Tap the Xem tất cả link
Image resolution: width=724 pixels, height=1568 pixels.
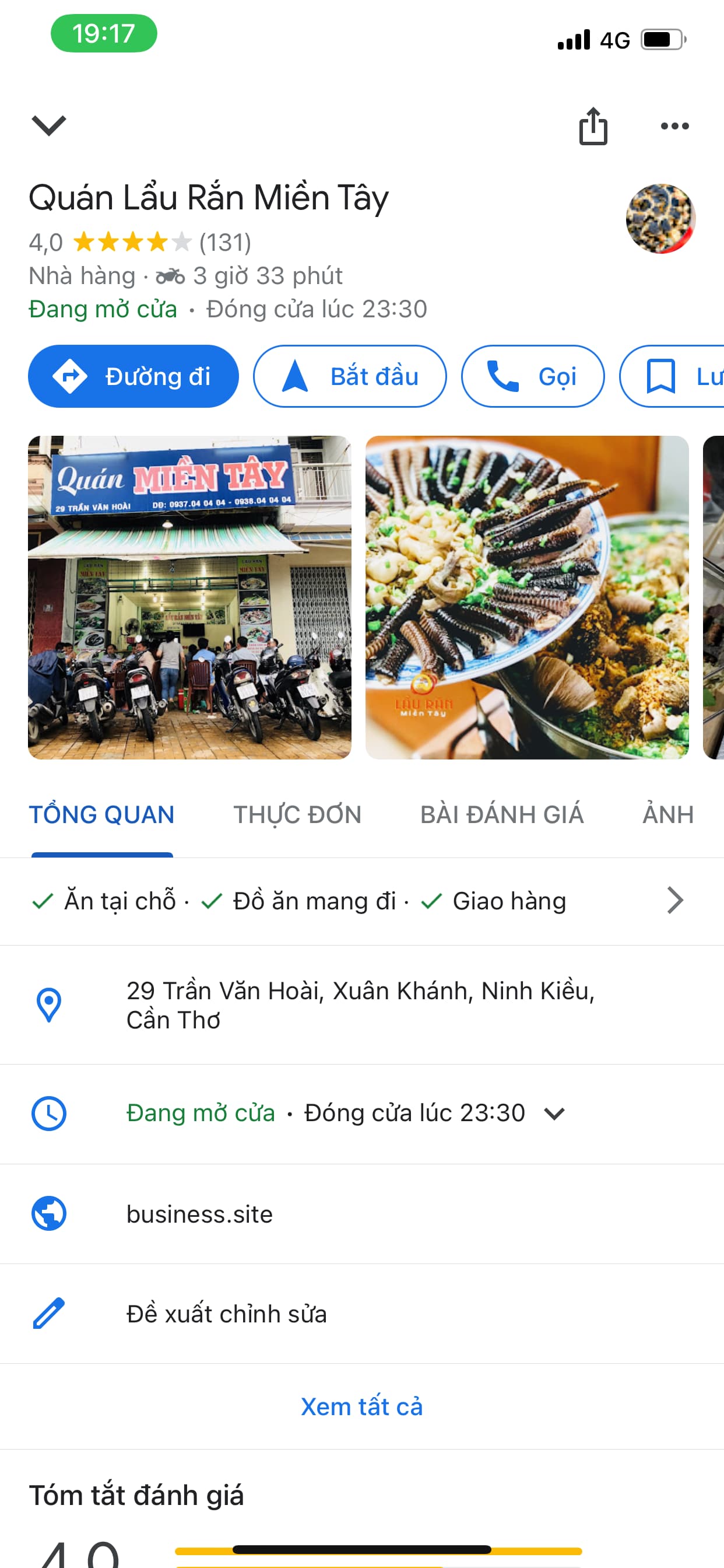[x=362, y=1406]
